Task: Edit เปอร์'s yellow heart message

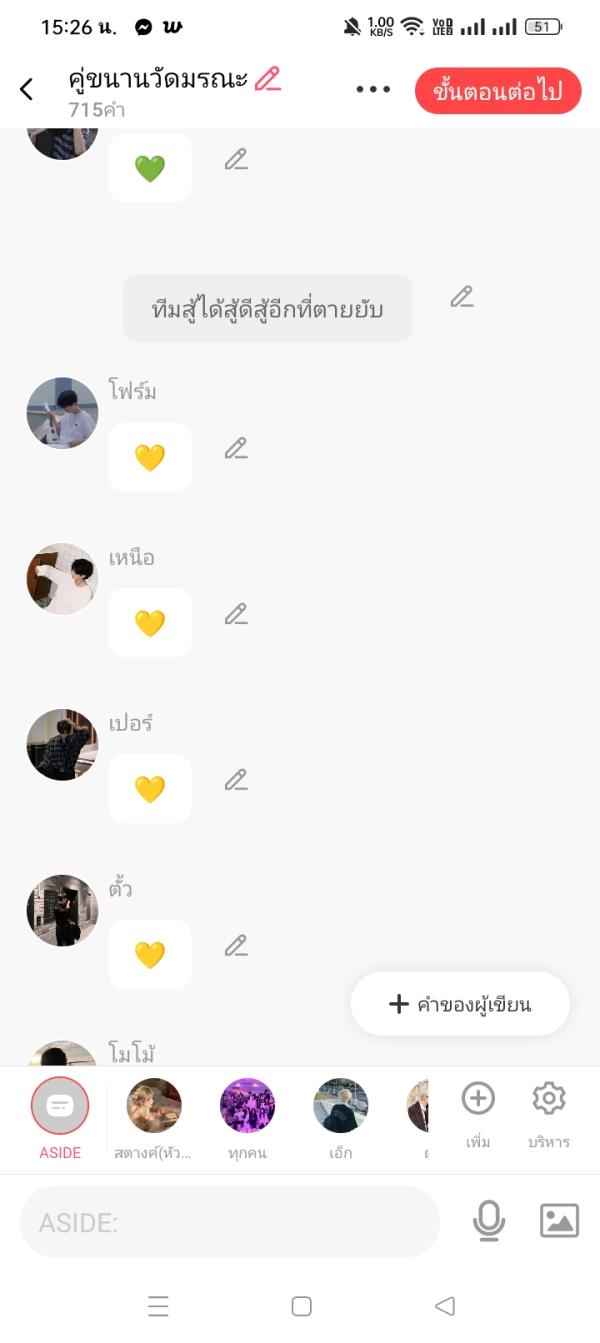Action: click(x=236, y=780)
